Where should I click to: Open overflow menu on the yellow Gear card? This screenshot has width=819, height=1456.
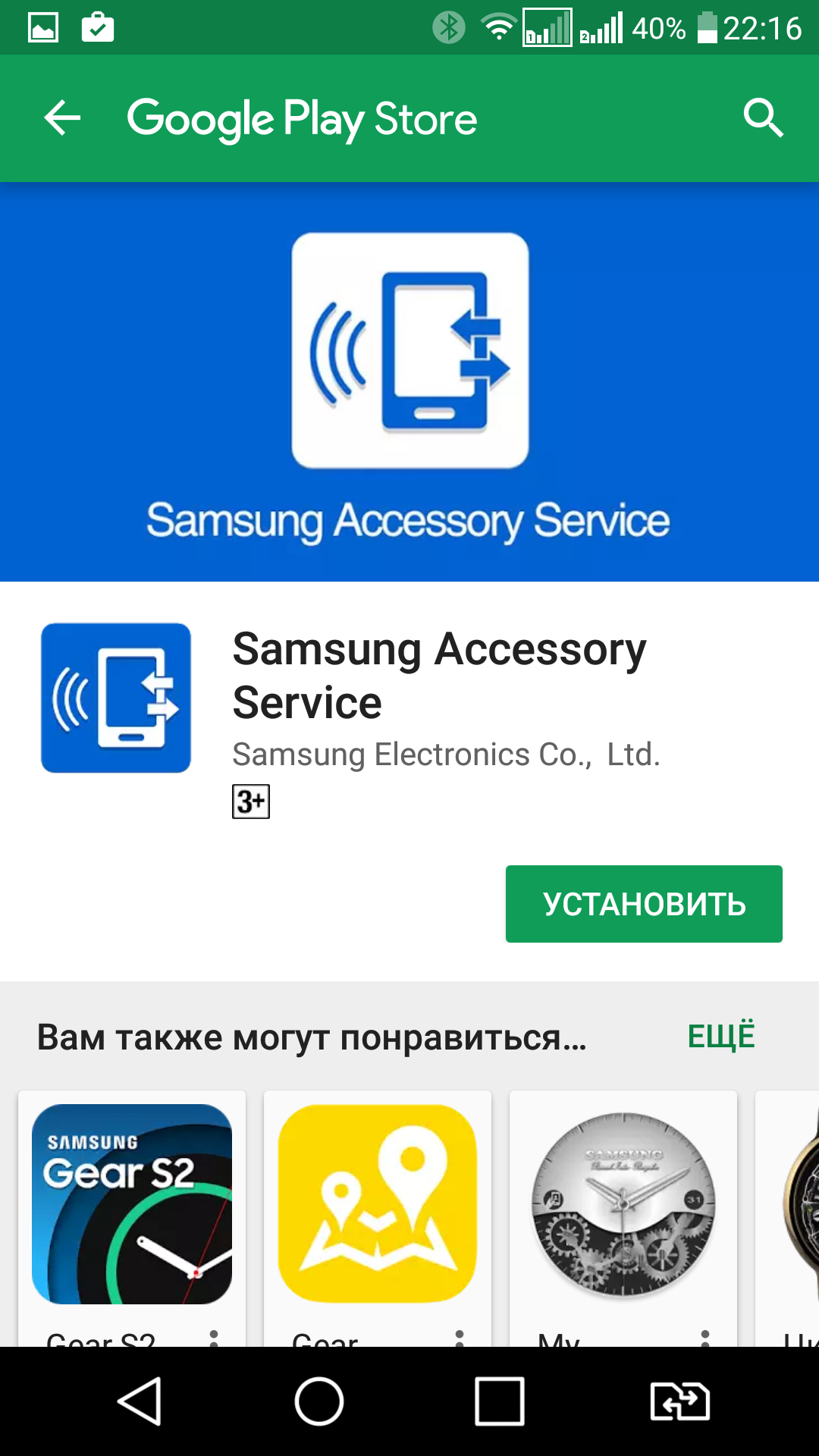(x=460, y=1338)
